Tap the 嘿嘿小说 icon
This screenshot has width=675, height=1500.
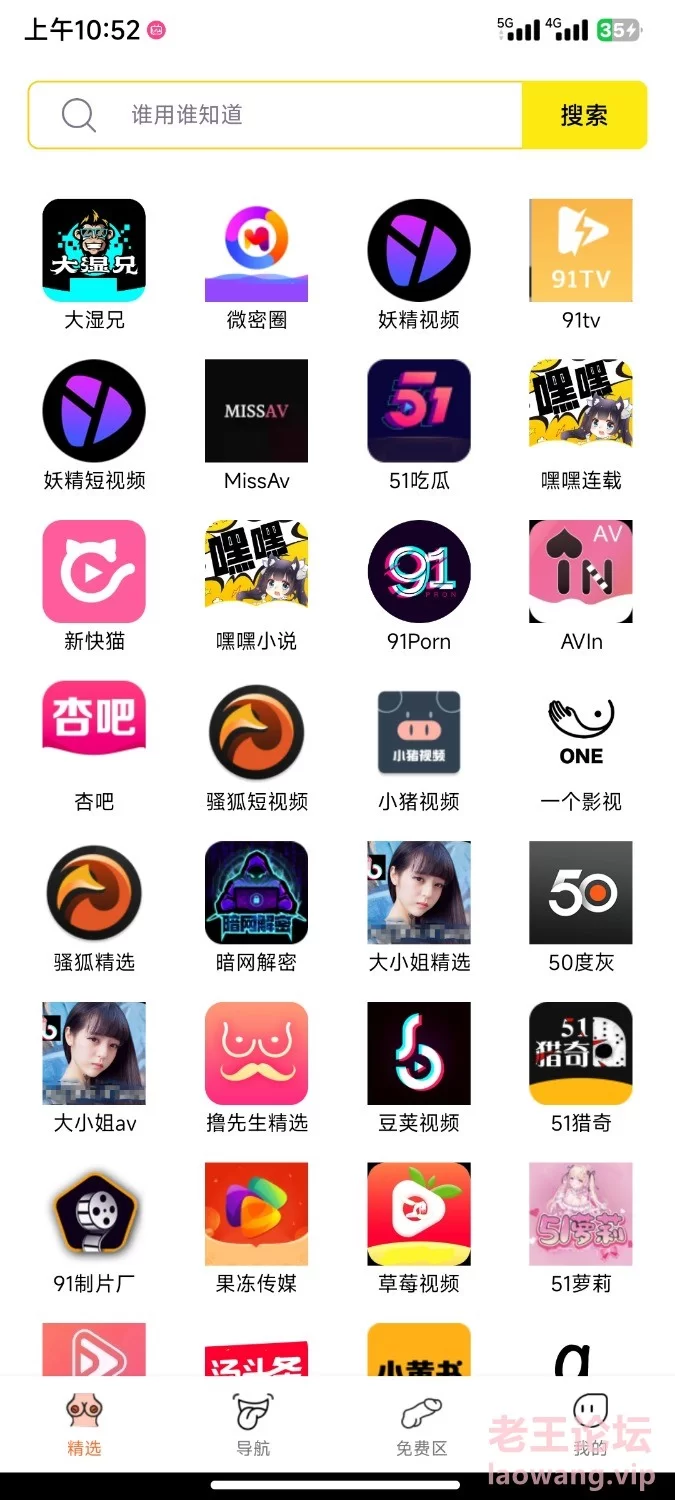256,586
